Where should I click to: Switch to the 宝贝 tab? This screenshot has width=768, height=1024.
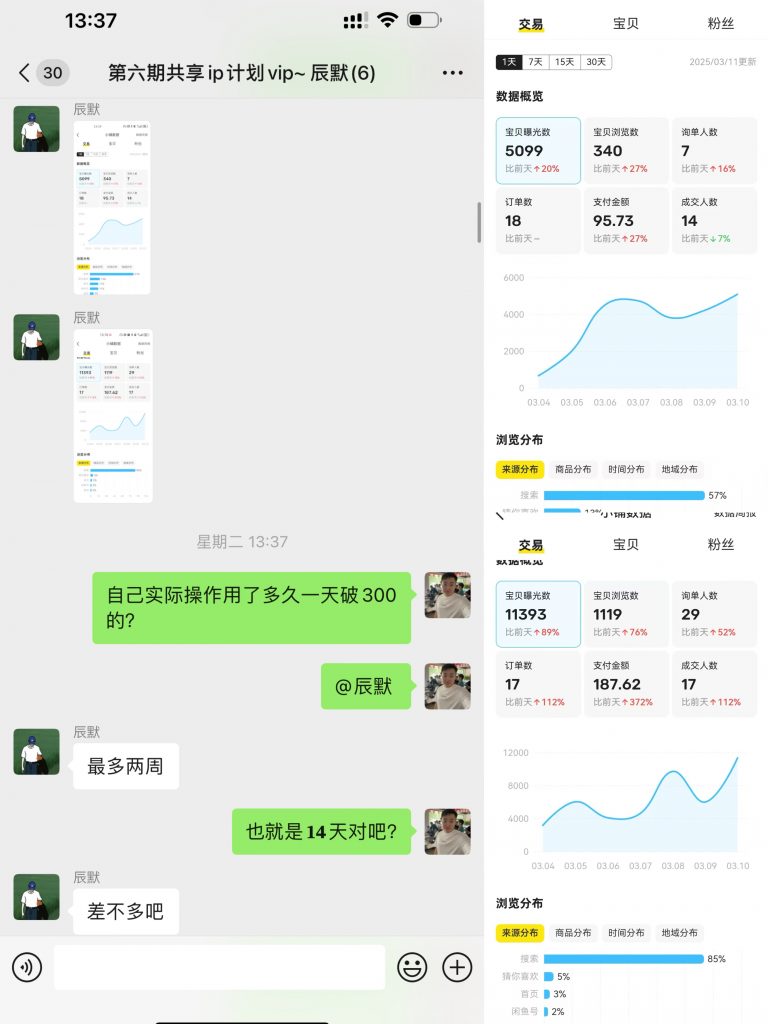(x=627, y=24)
